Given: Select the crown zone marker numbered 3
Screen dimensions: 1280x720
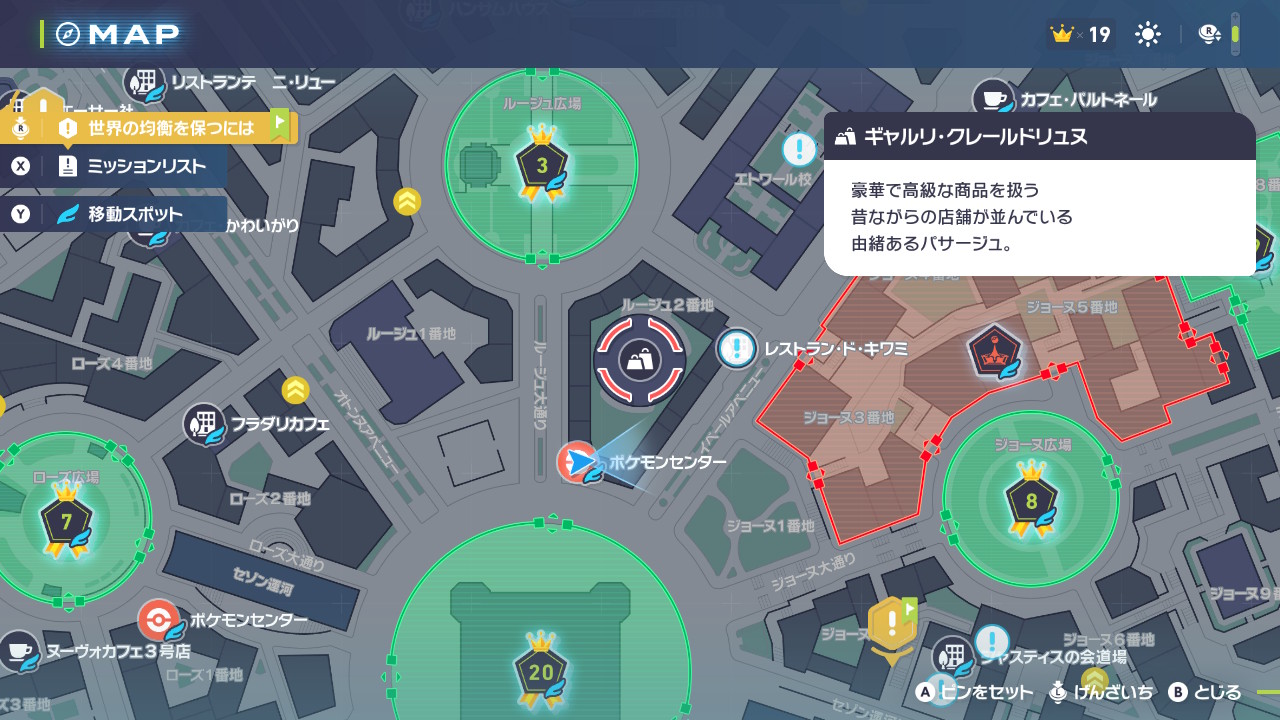Looking at the screenshot, I should click(541, 165).
